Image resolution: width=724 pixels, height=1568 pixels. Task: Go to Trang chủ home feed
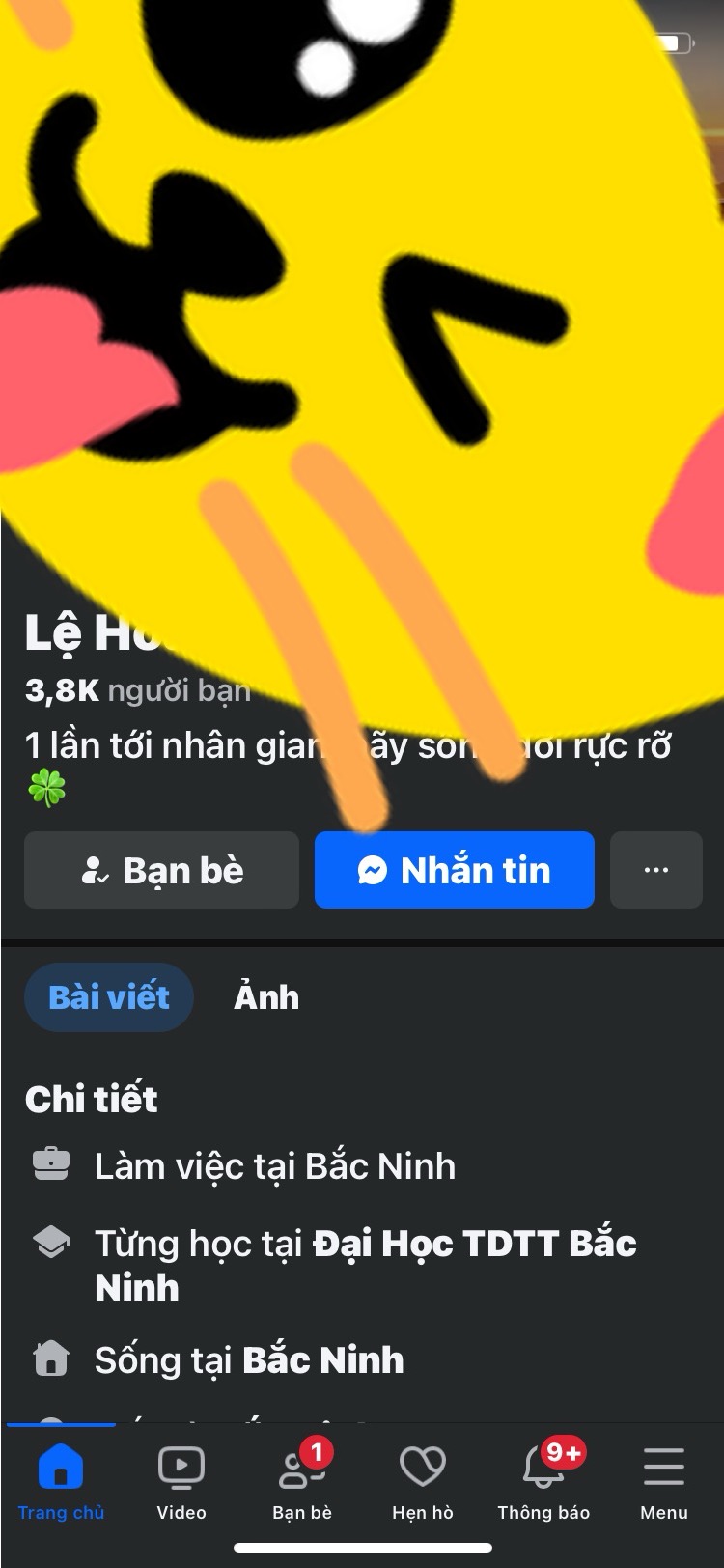[61, 1482]
